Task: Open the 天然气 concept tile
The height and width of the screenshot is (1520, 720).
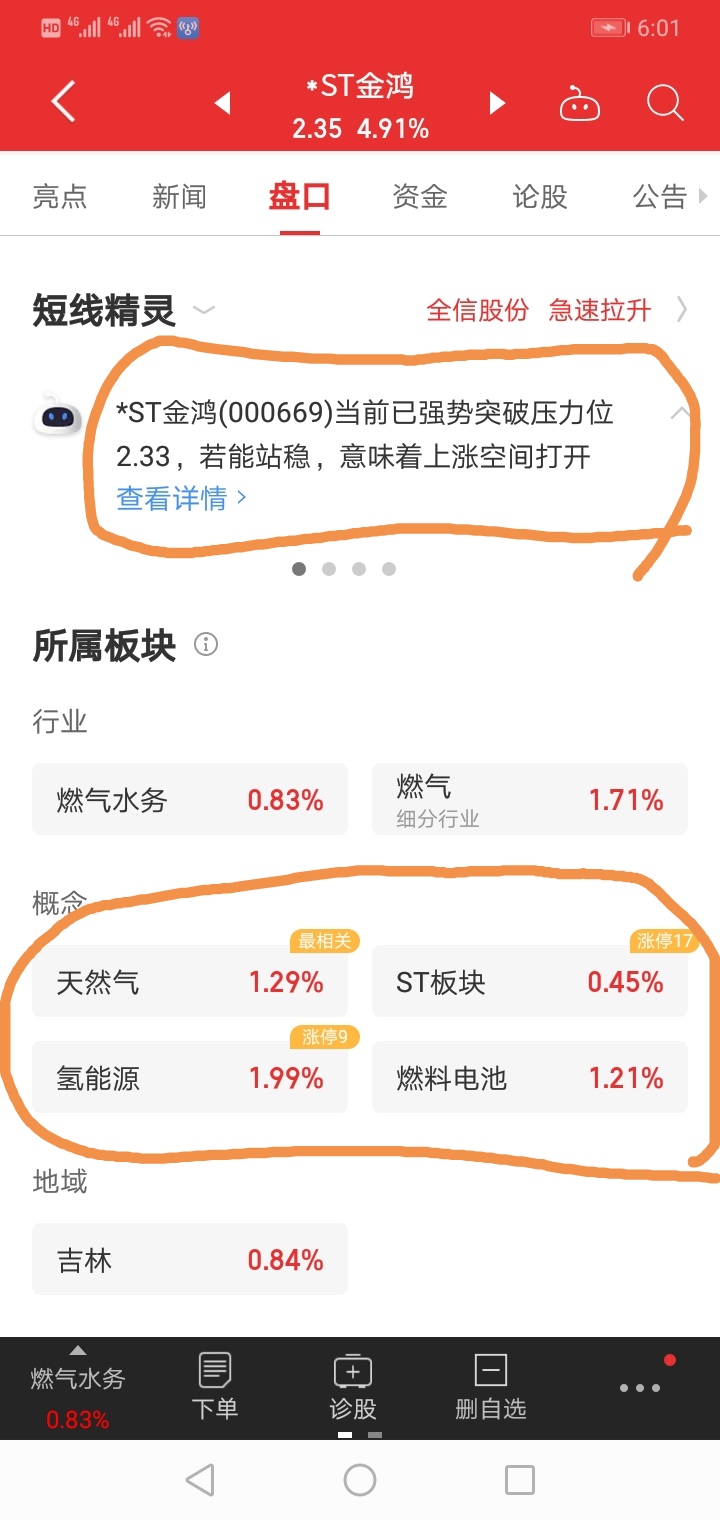Action: [190, 982]
